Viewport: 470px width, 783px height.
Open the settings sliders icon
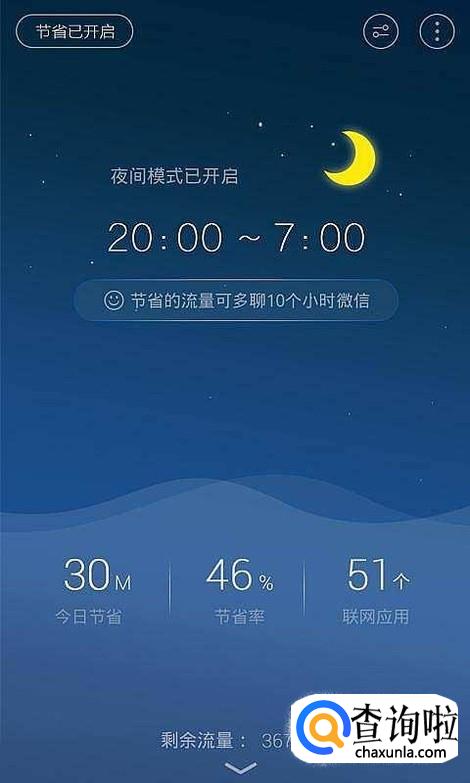click(381, 31)
